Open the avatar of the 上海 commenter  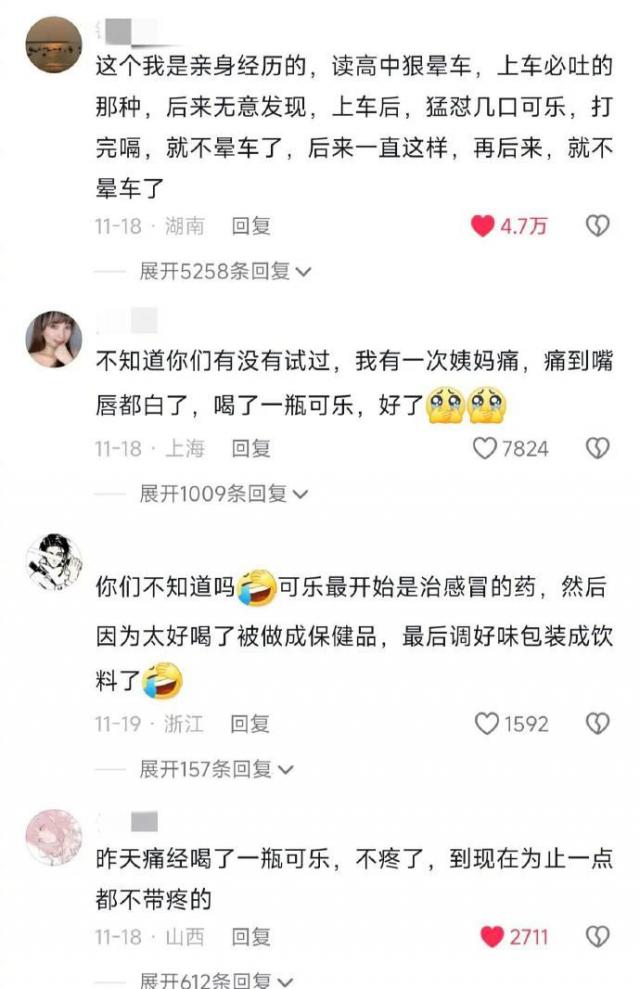point(53,338)
